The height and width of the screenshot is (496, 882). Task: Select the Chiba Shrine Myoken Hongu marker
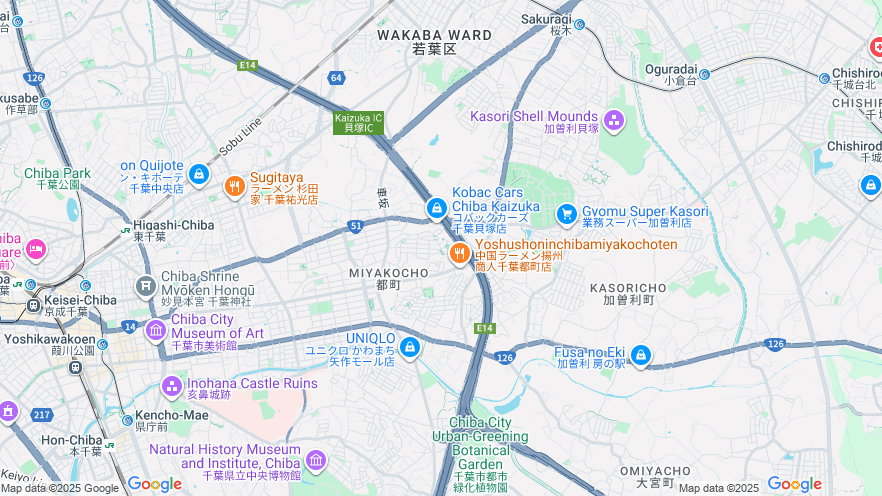click(x=146, y=287)
